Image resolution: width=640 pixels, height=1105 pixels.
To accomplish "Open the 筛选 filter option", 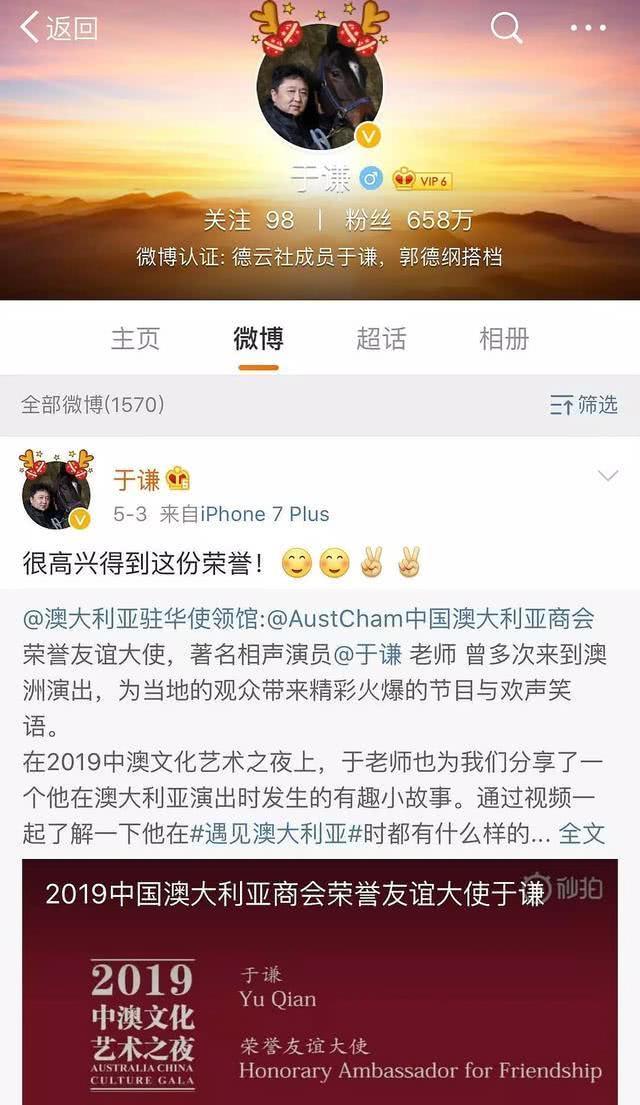I will pos(584,405).
